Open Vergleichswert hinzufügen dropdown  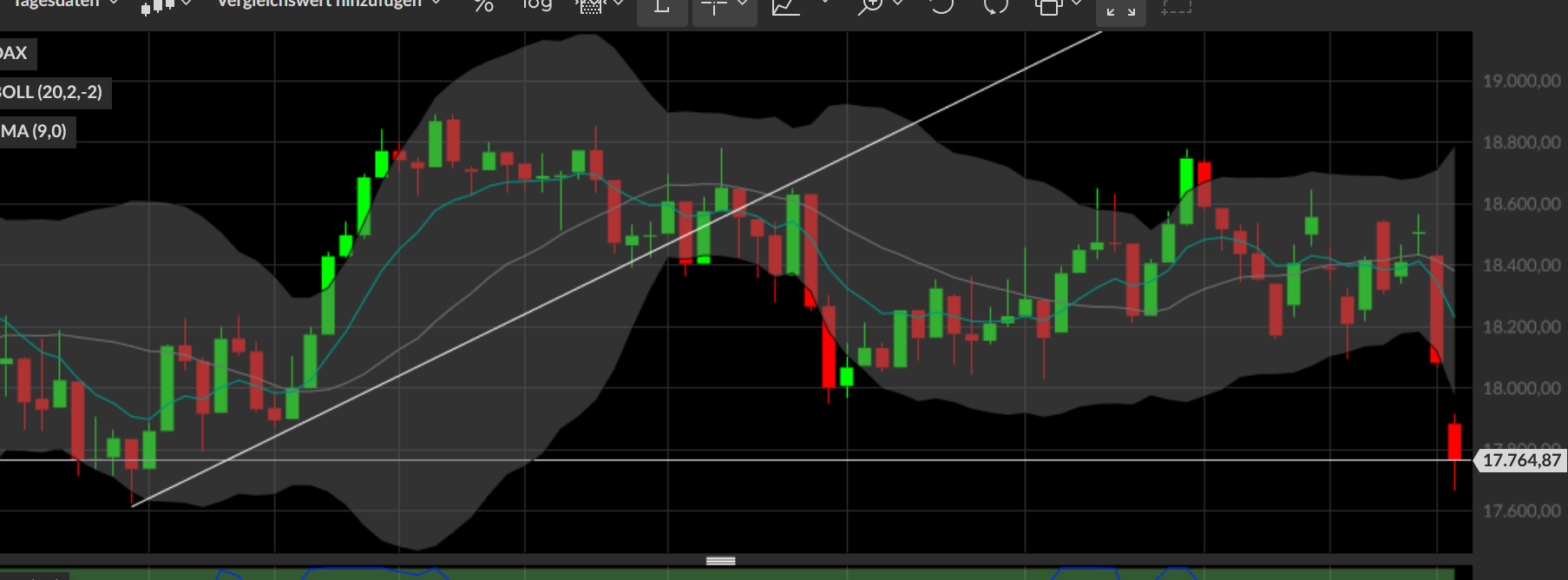[328, 3]
